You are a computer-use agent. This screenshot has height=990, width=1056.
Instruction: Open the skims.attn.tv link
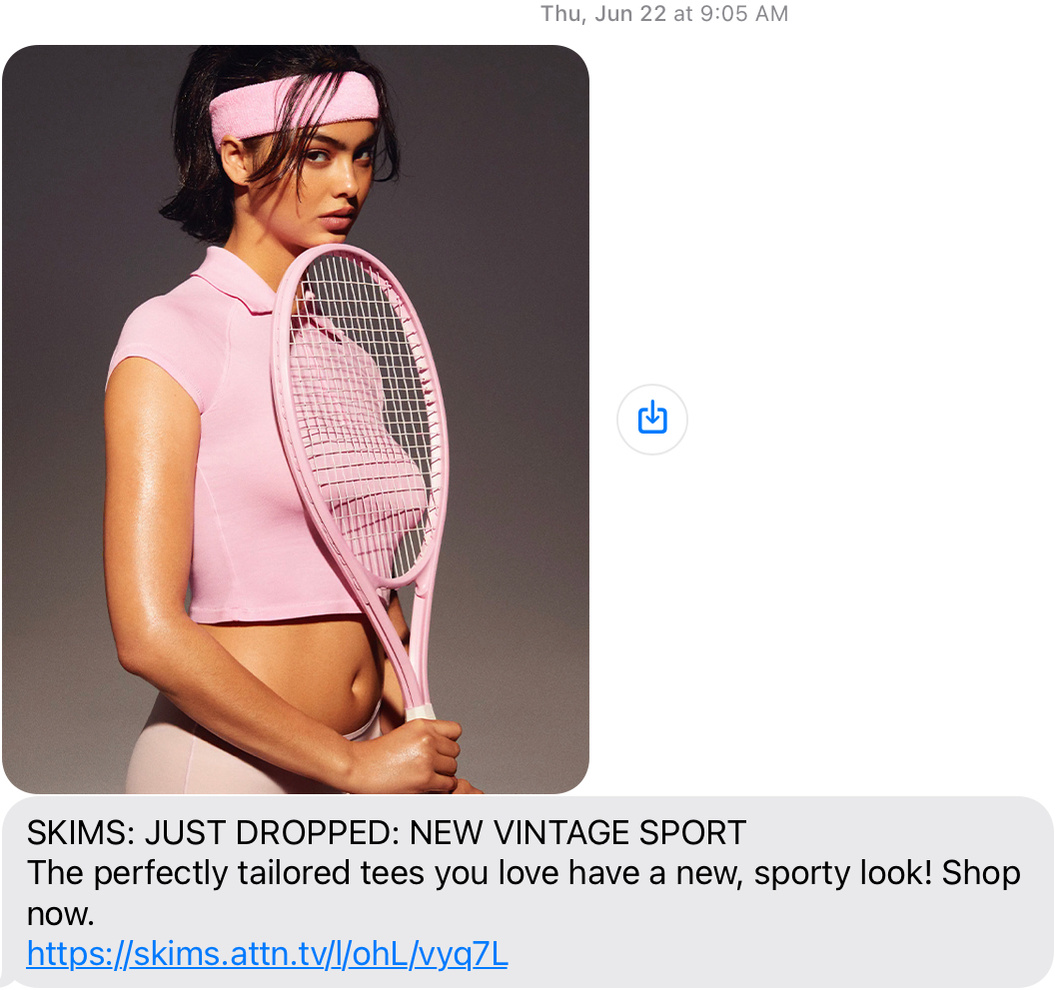pos(267,954)
